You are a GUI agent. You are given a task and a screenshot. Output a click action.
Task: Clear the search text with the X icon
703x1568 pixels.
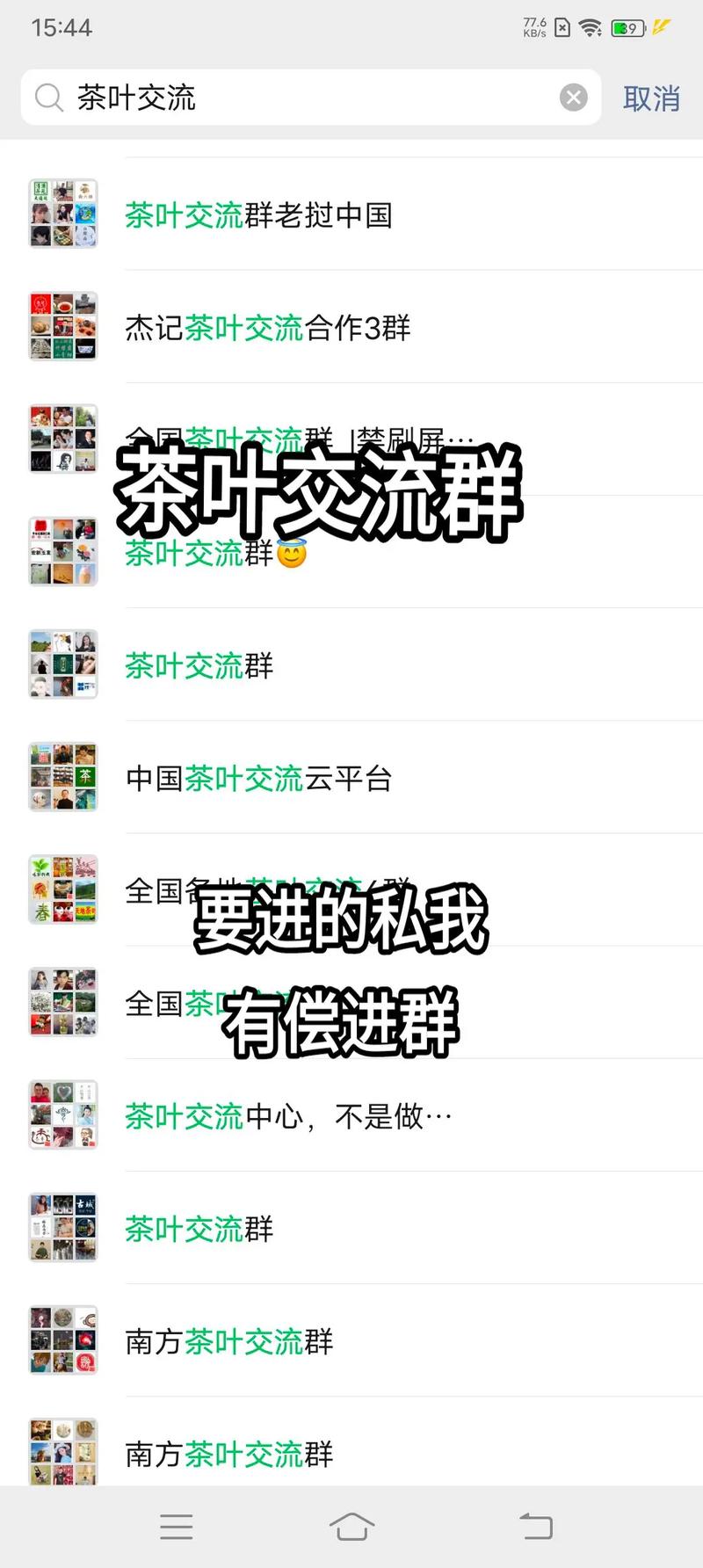[574, 98]
